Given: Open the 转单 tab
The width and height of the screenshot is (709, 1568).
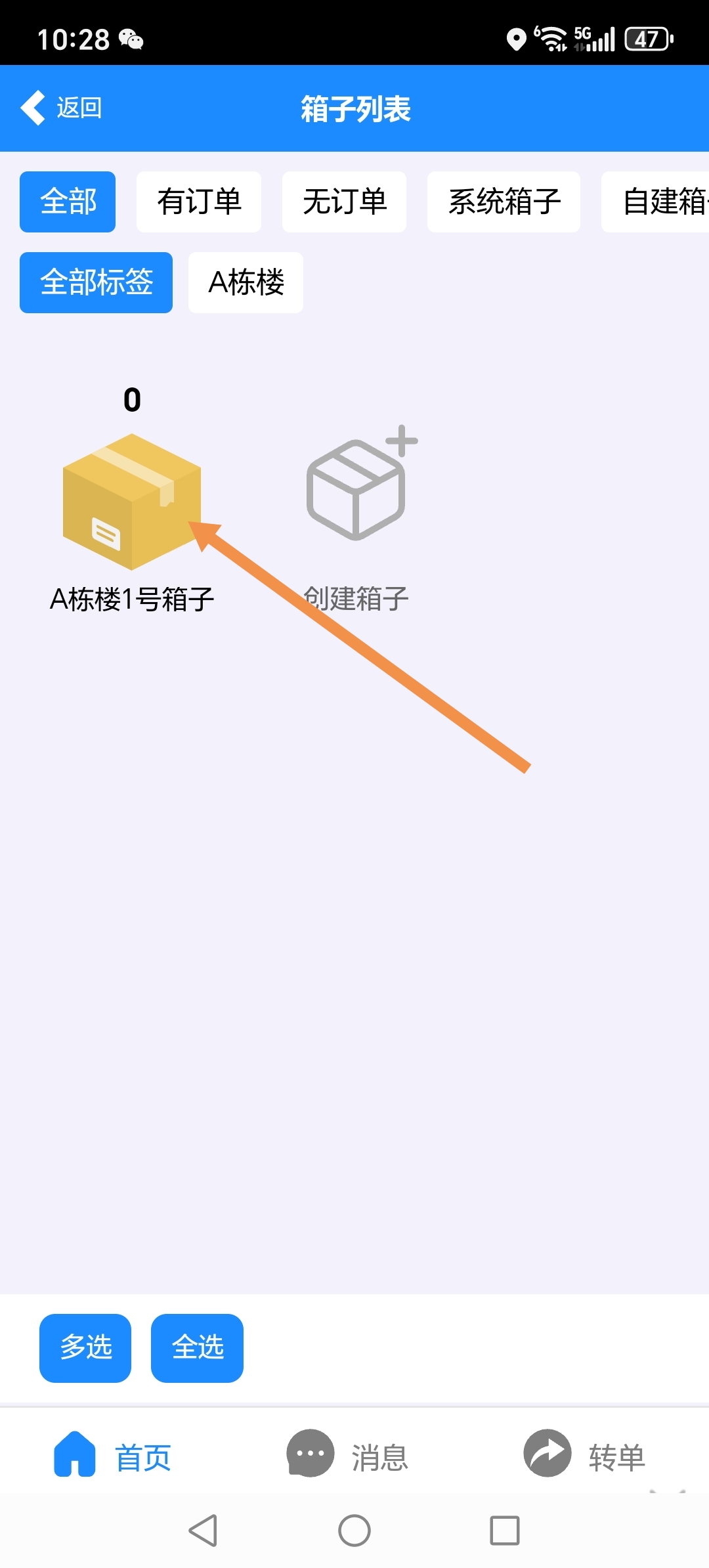Looking at the screenshot, I should point(584,1456).
